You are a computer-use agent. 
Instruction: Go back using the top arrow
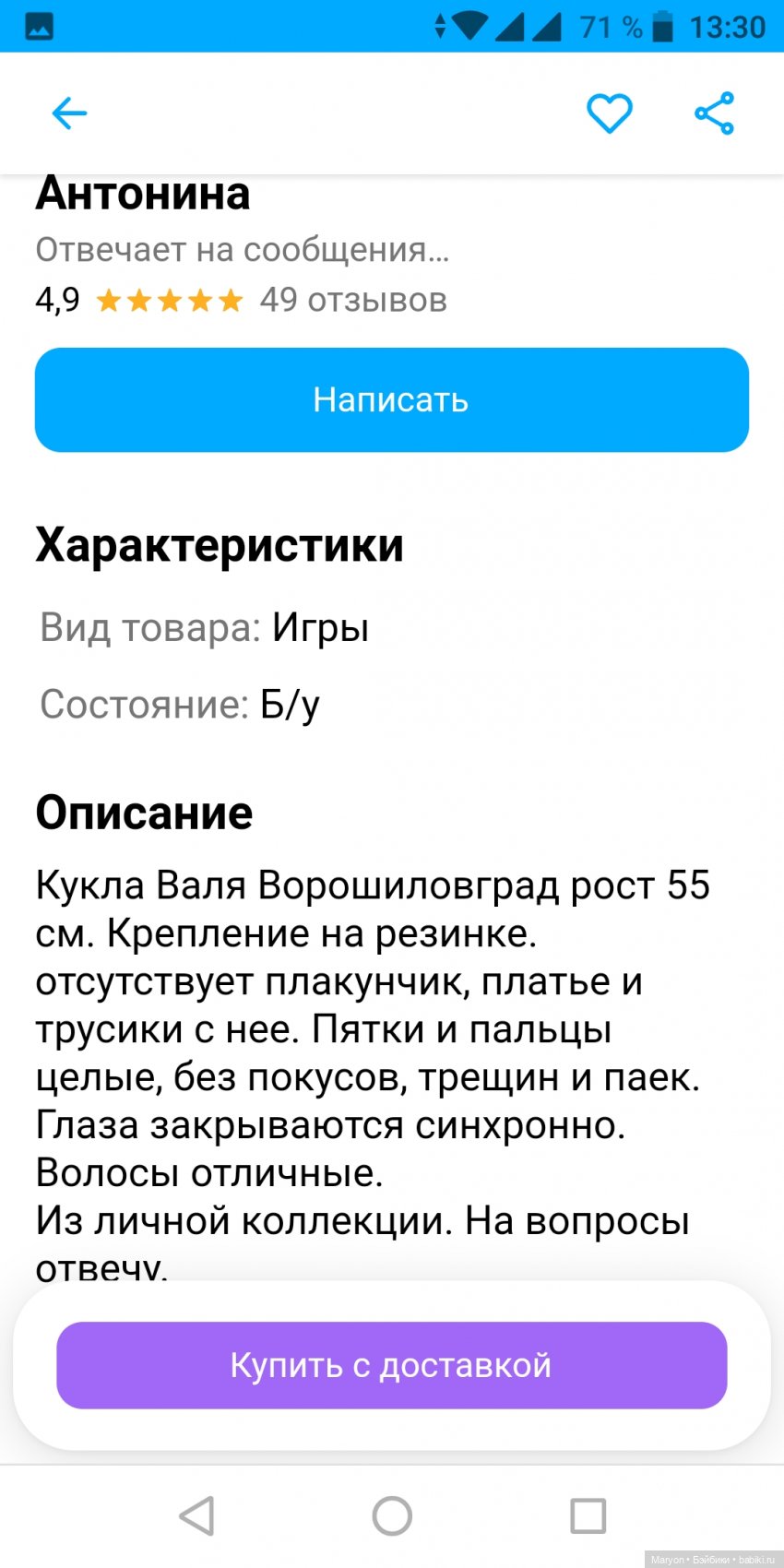(x=69, y=113)
